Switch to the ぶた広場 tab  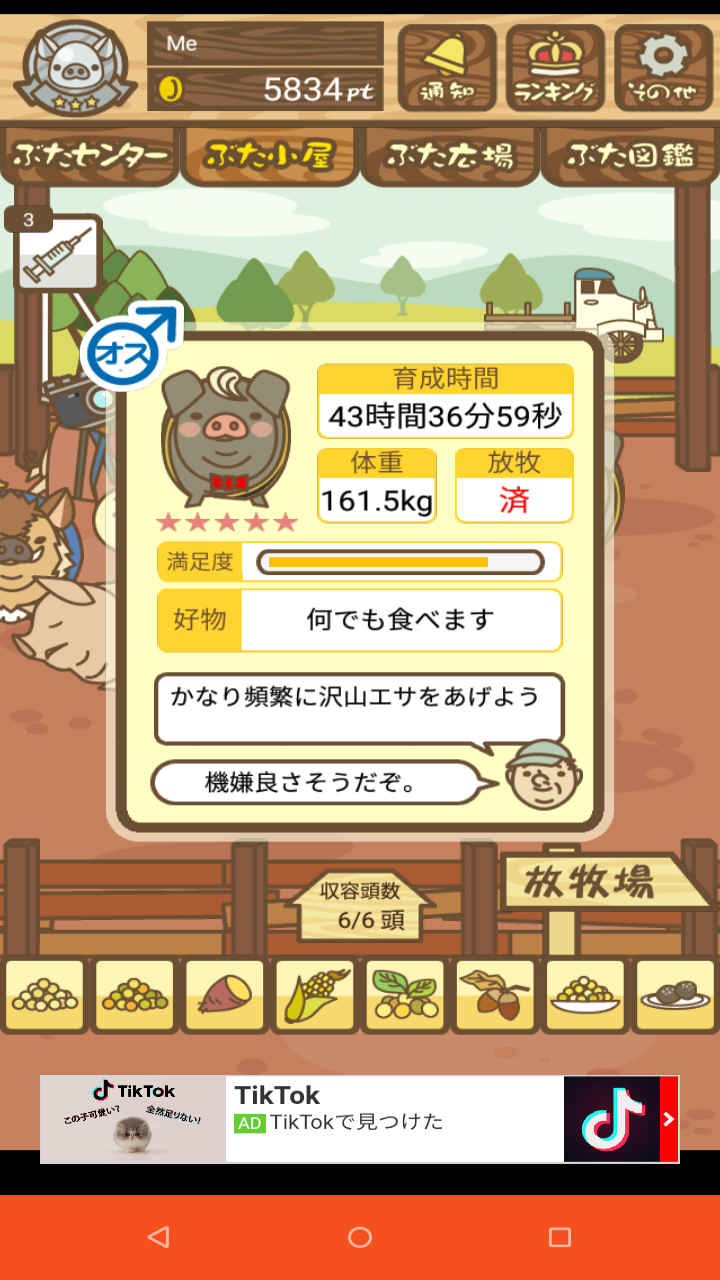point(450,156)
